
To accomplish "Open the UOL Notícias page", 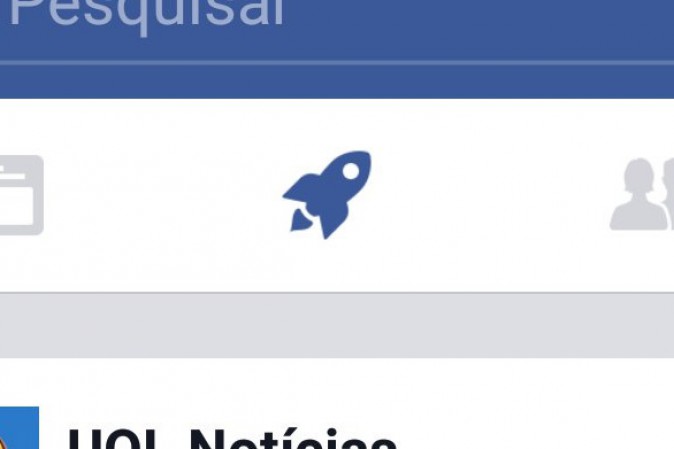I will pos(232,438).
